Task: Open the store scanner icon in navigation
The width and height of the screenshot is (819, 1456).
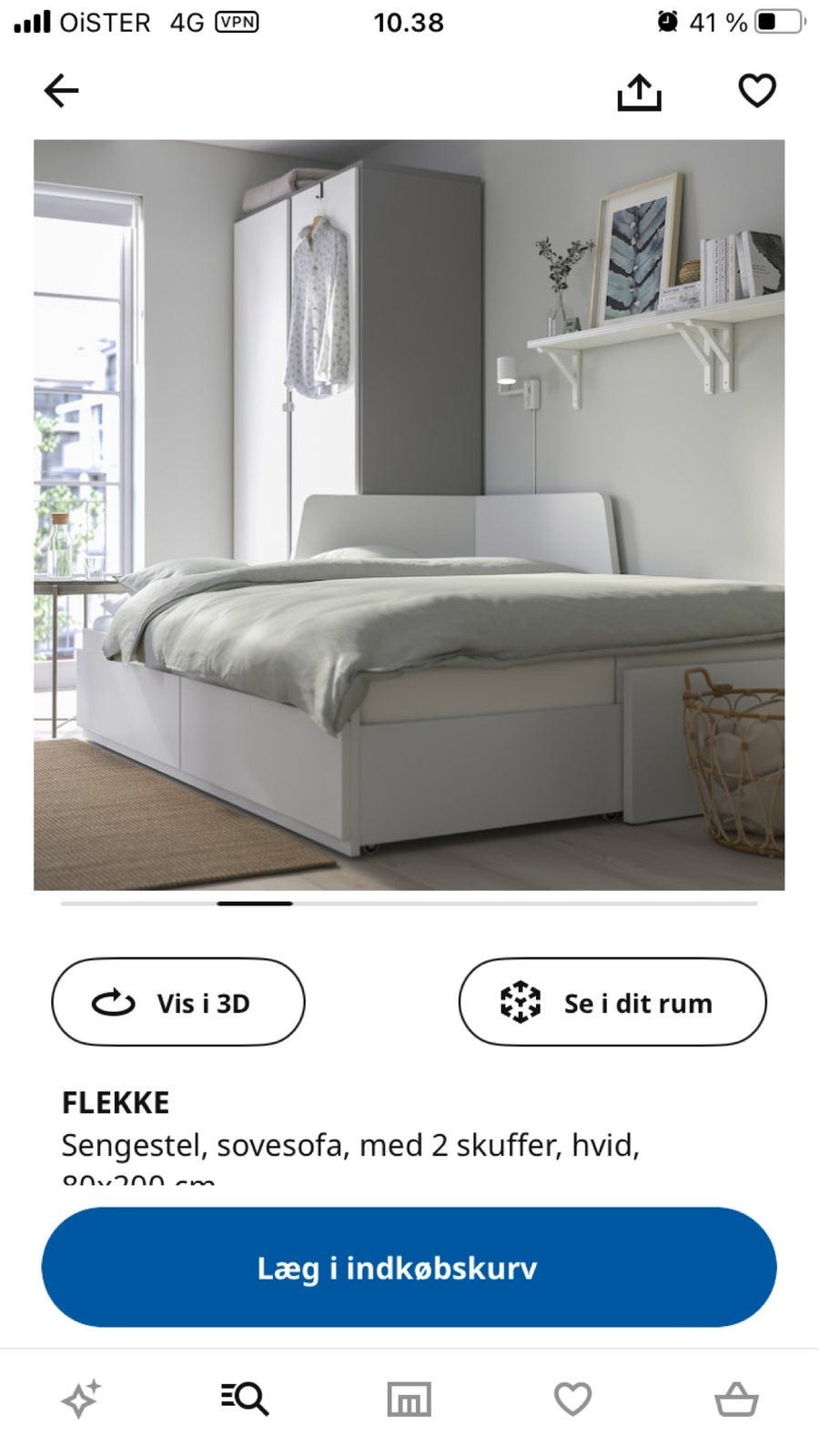Action: (409, 1399)
